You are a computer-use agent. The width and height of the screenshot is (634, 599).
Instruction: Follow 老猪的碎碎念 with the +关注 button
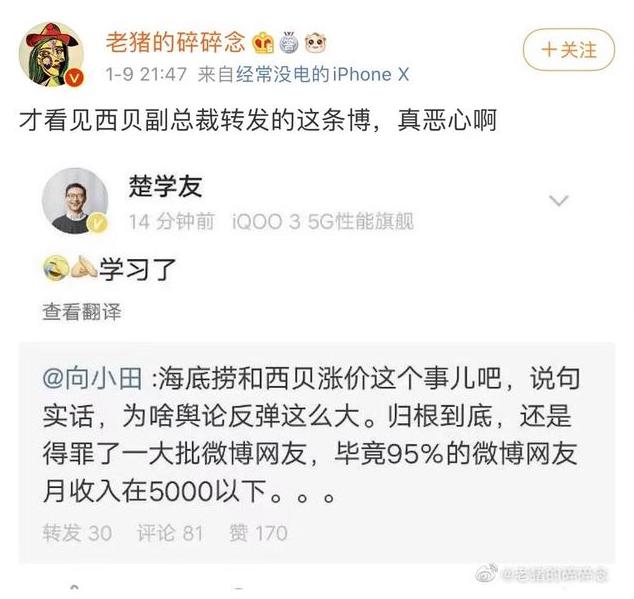tap(567, 48)
